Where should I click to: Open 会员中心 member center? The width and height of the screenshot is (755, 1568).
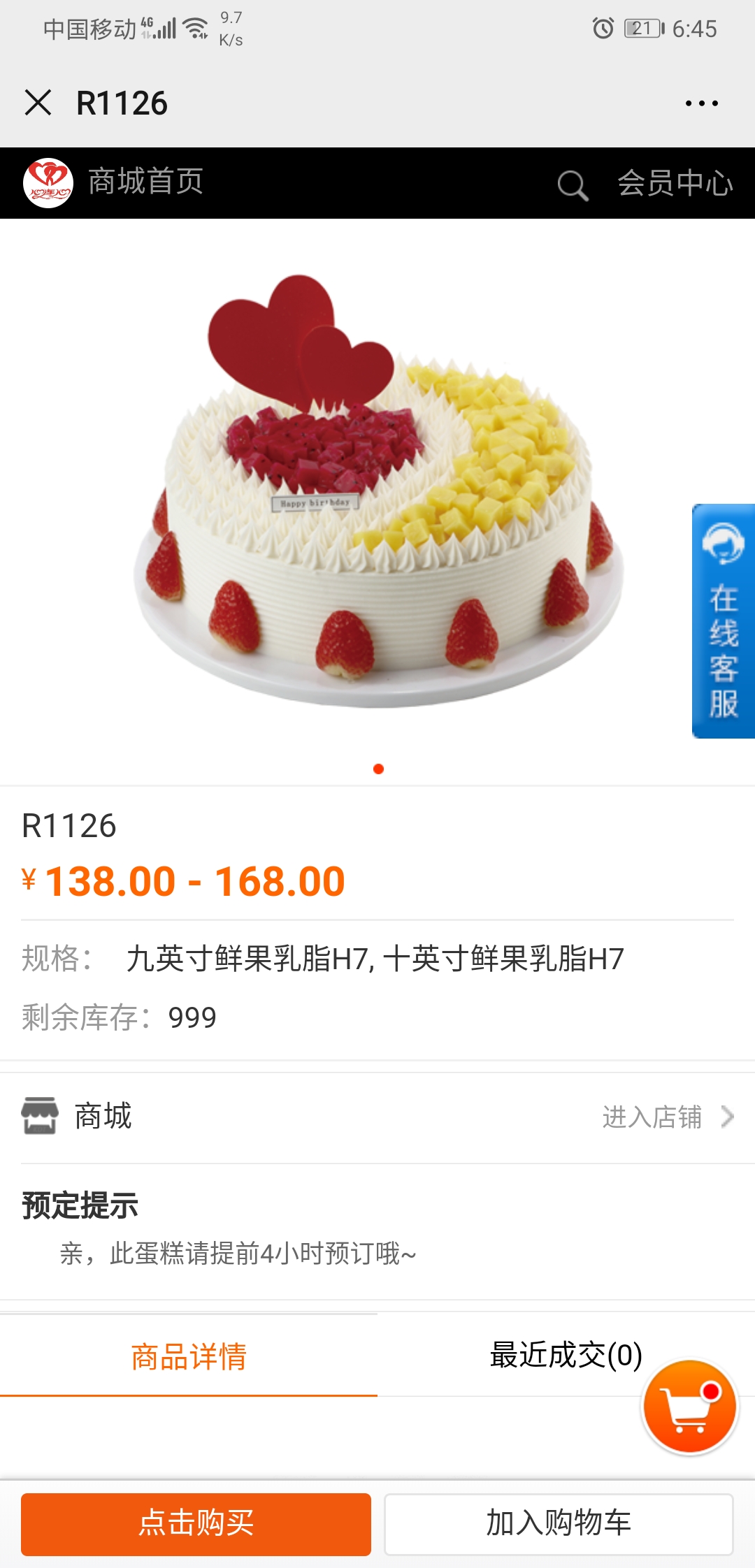click(675, 183)
